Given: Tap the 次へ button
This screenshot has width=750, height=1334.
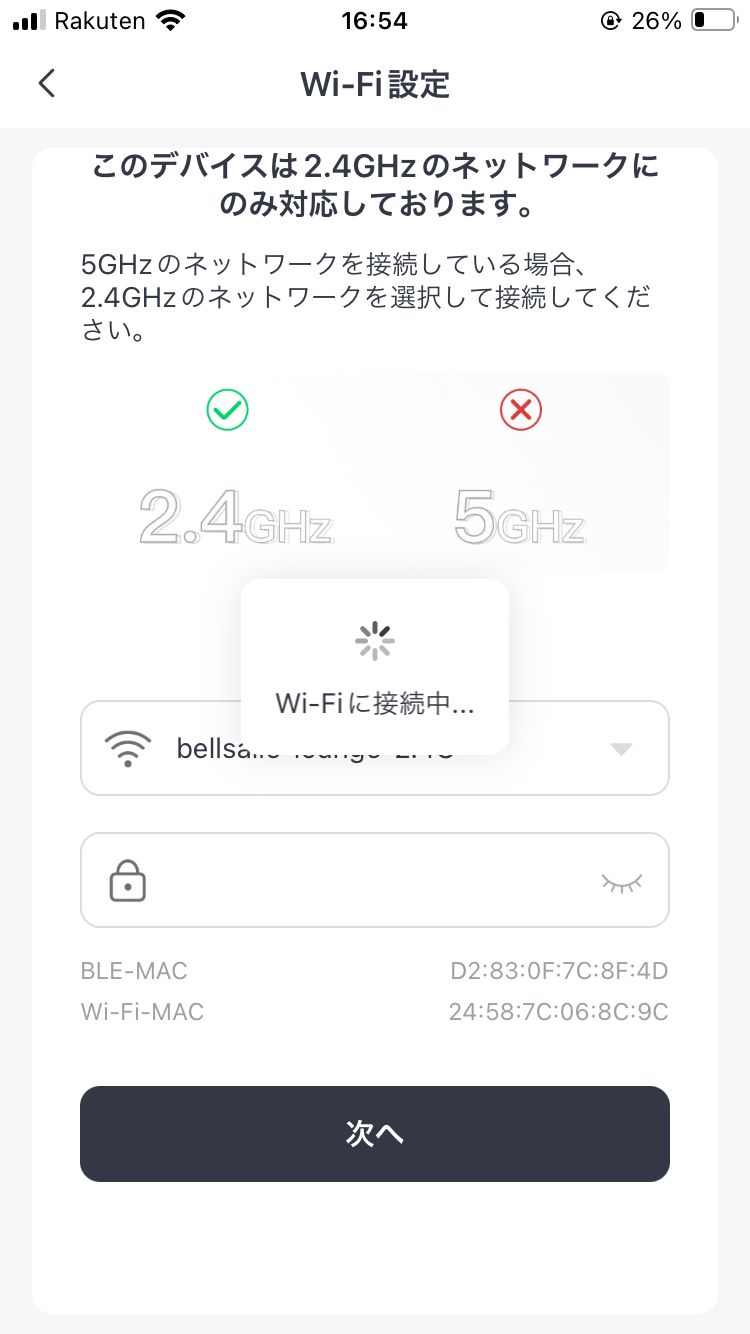Looking at the screenshot, I should click(374, 1133).
